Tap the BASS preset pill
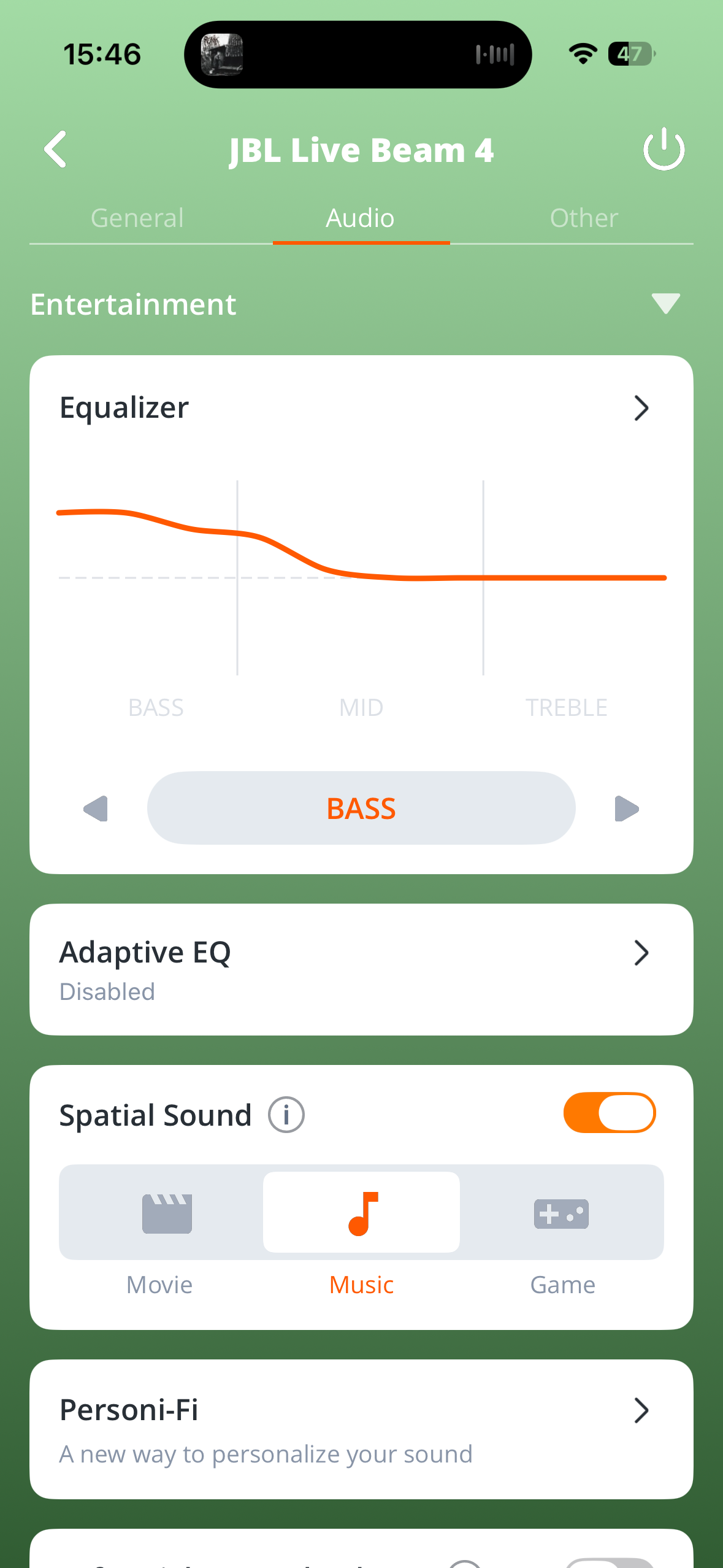This screenshot has height=1568, width=723. 361,808
